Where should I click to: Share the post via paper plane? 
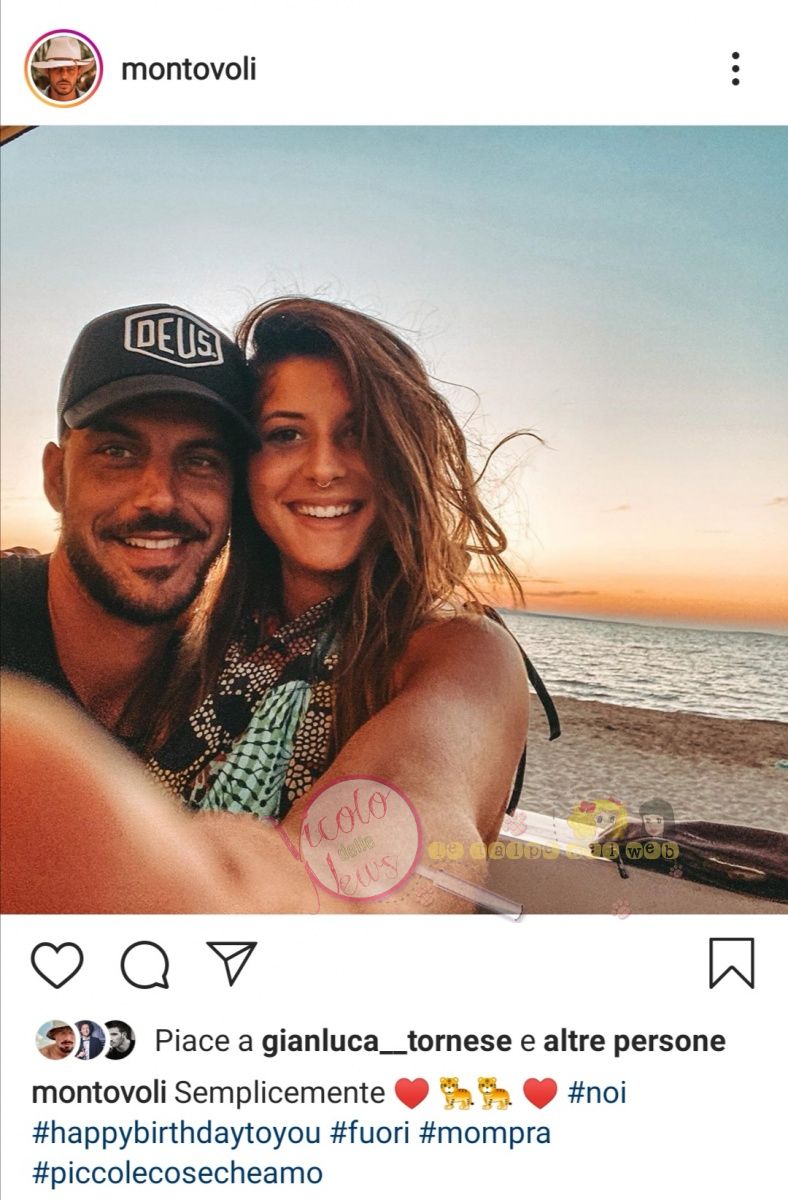click(232, 963)
